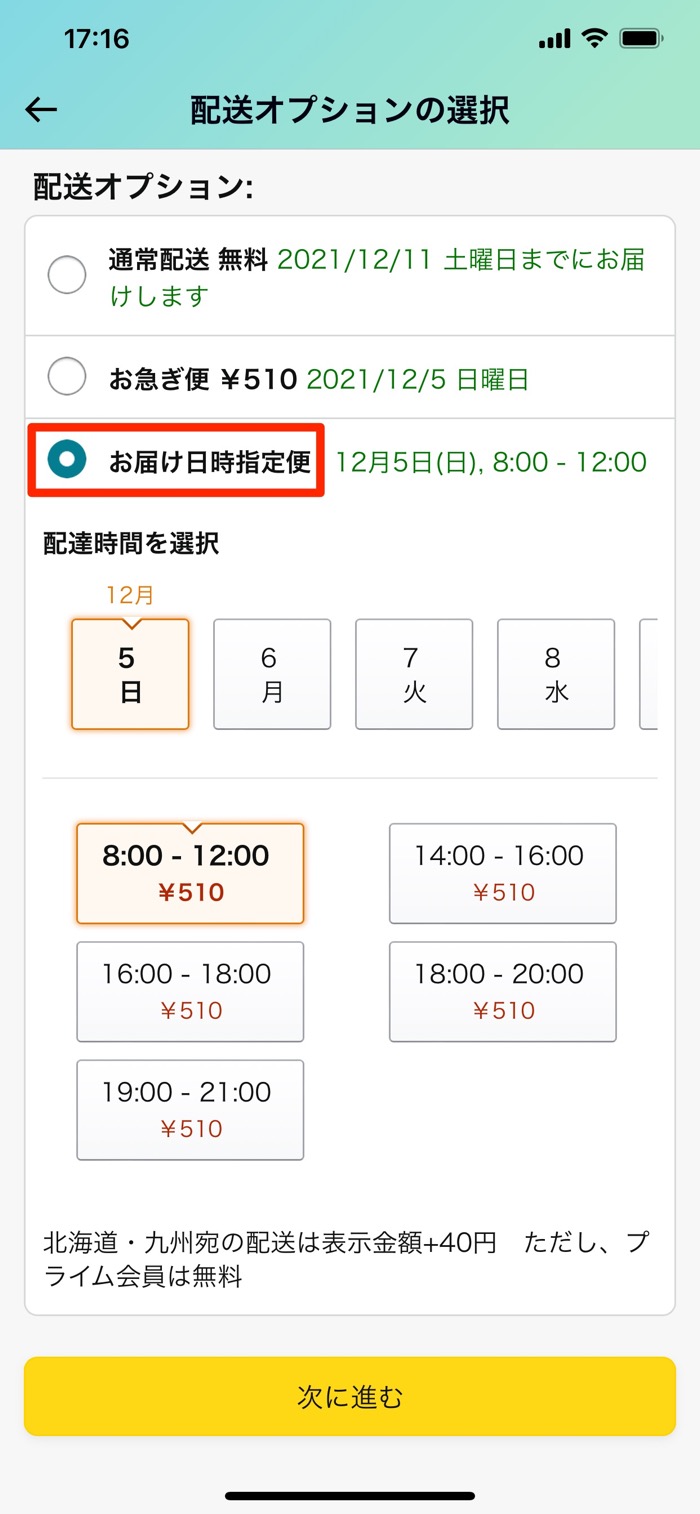
Task: Select 通常配送 無料 shipping option
Action: [67, 275]
